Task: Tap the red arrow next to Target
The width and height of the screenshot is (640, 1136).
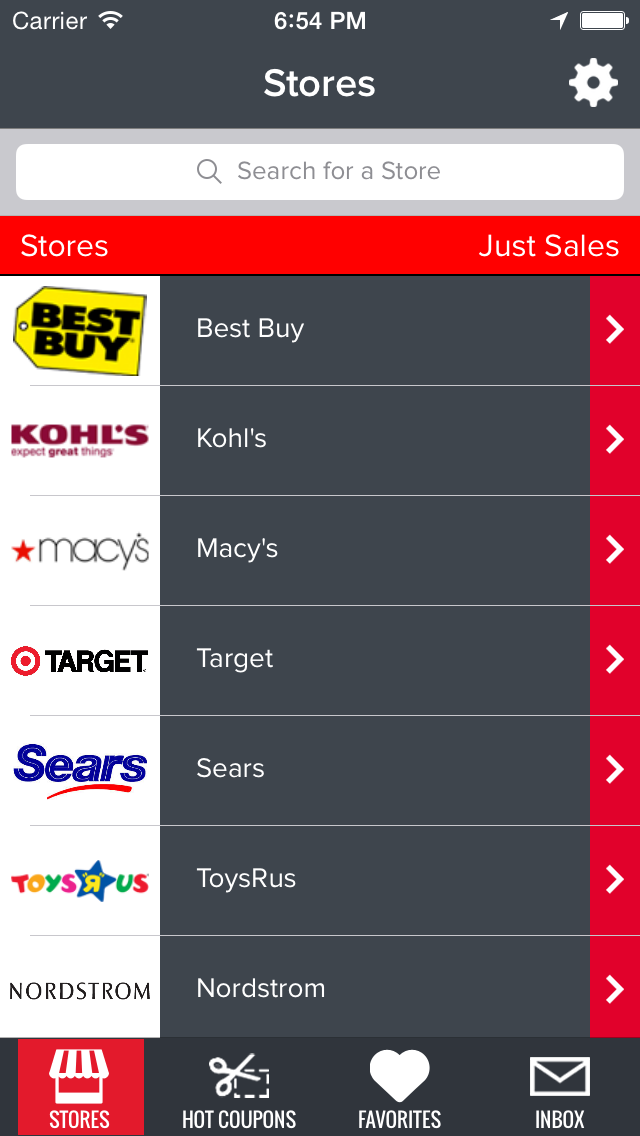Action: pos(614,659)
